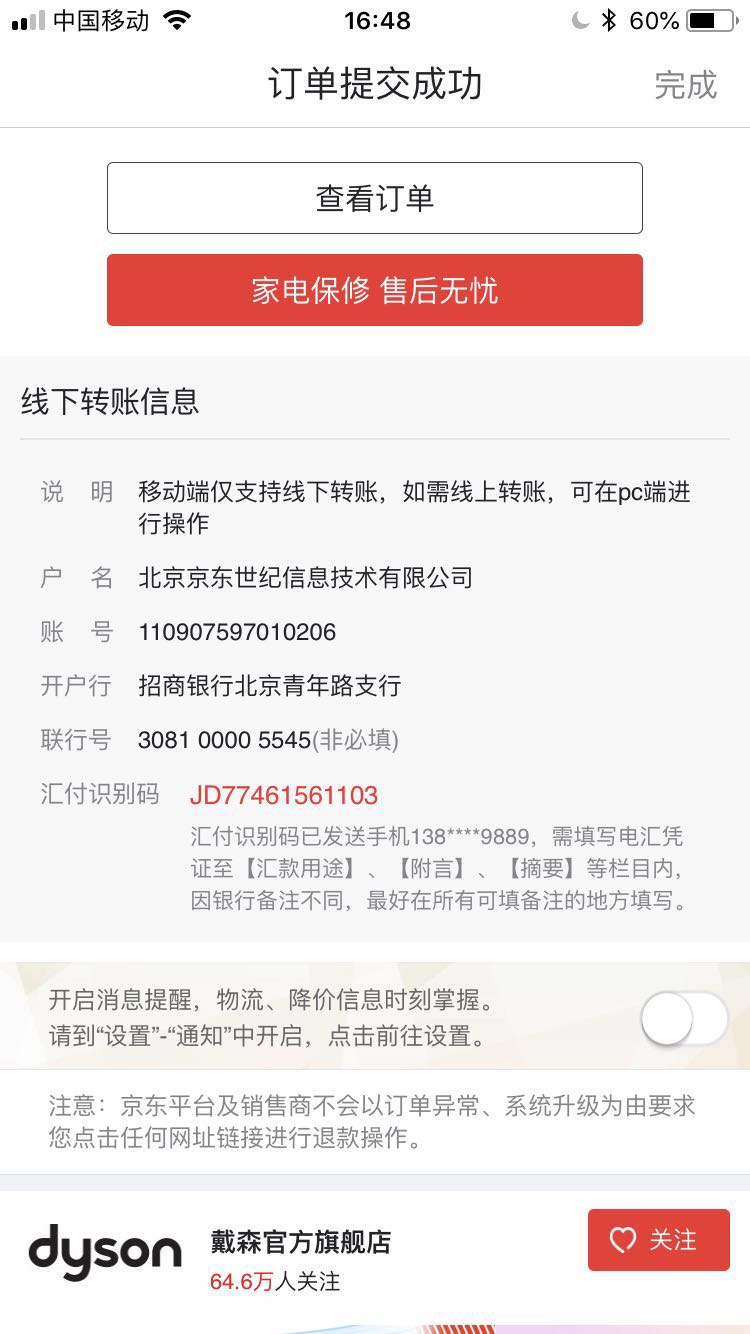Image resolution: width=750 pixels, height=1334 pixels.
Task: Open the 戴森官方旗舰店 store page
Action: click(x=300, y=1242)
